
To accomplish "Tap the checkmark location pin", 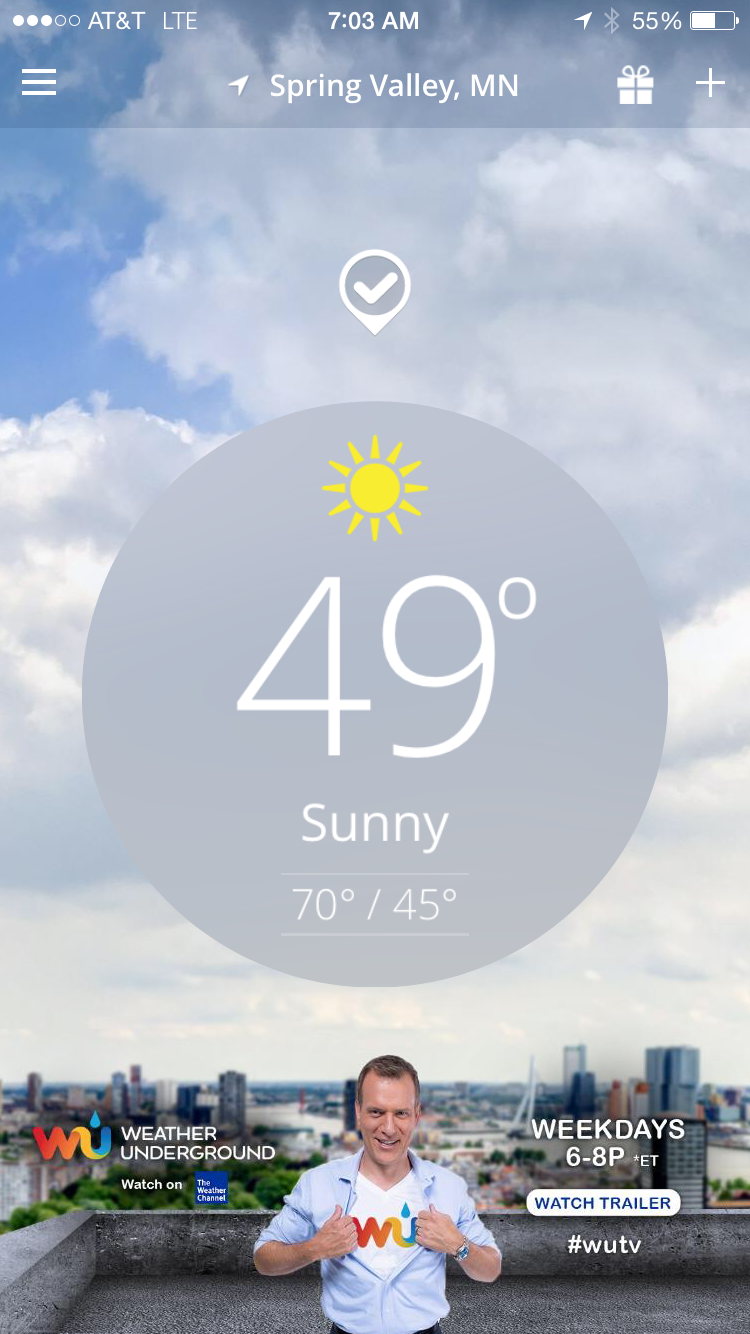I will [x=375, y=288].
